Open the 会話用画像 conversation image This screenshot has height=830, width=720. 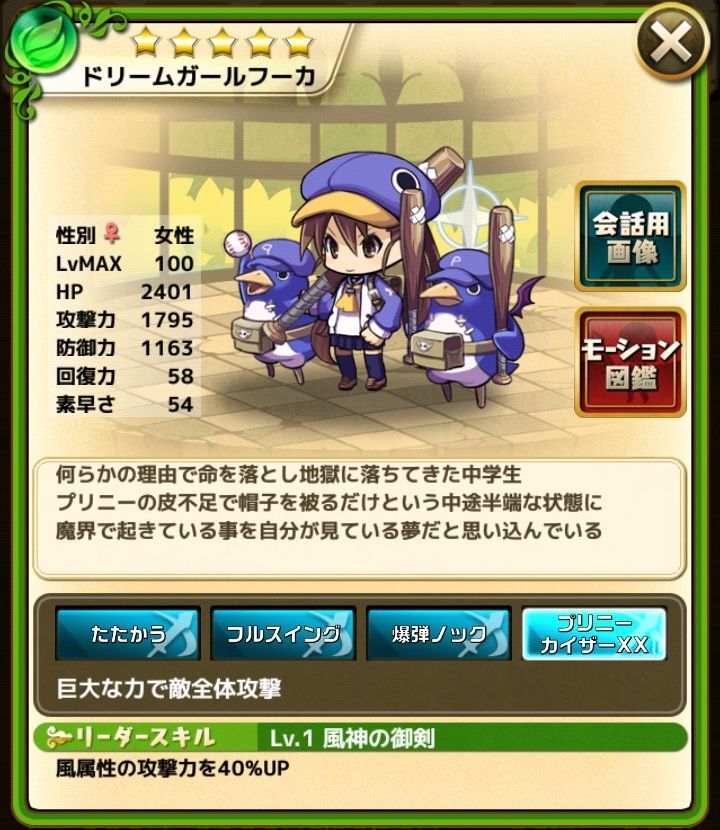coord(630,236)
